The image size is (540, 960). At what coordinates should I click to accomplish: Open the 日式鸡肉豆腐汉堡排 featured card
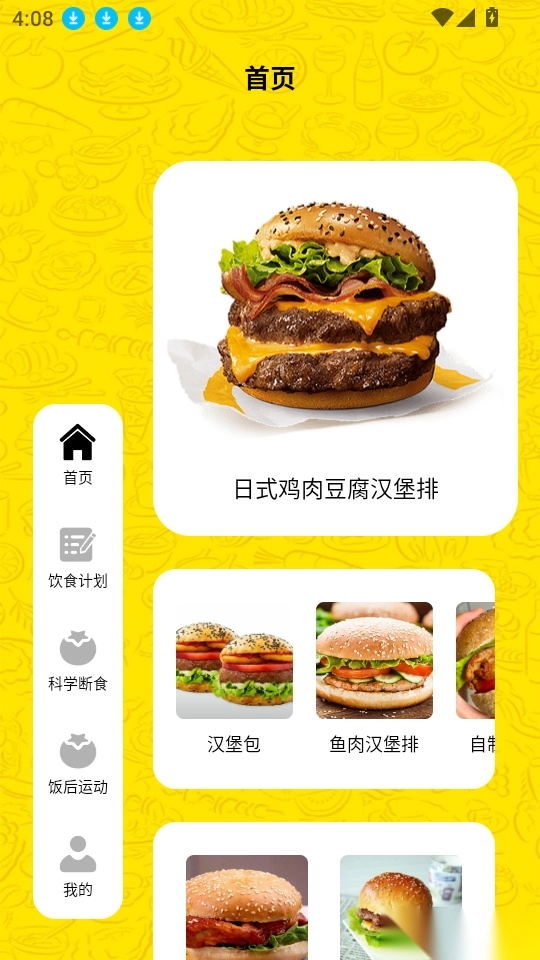336,348
